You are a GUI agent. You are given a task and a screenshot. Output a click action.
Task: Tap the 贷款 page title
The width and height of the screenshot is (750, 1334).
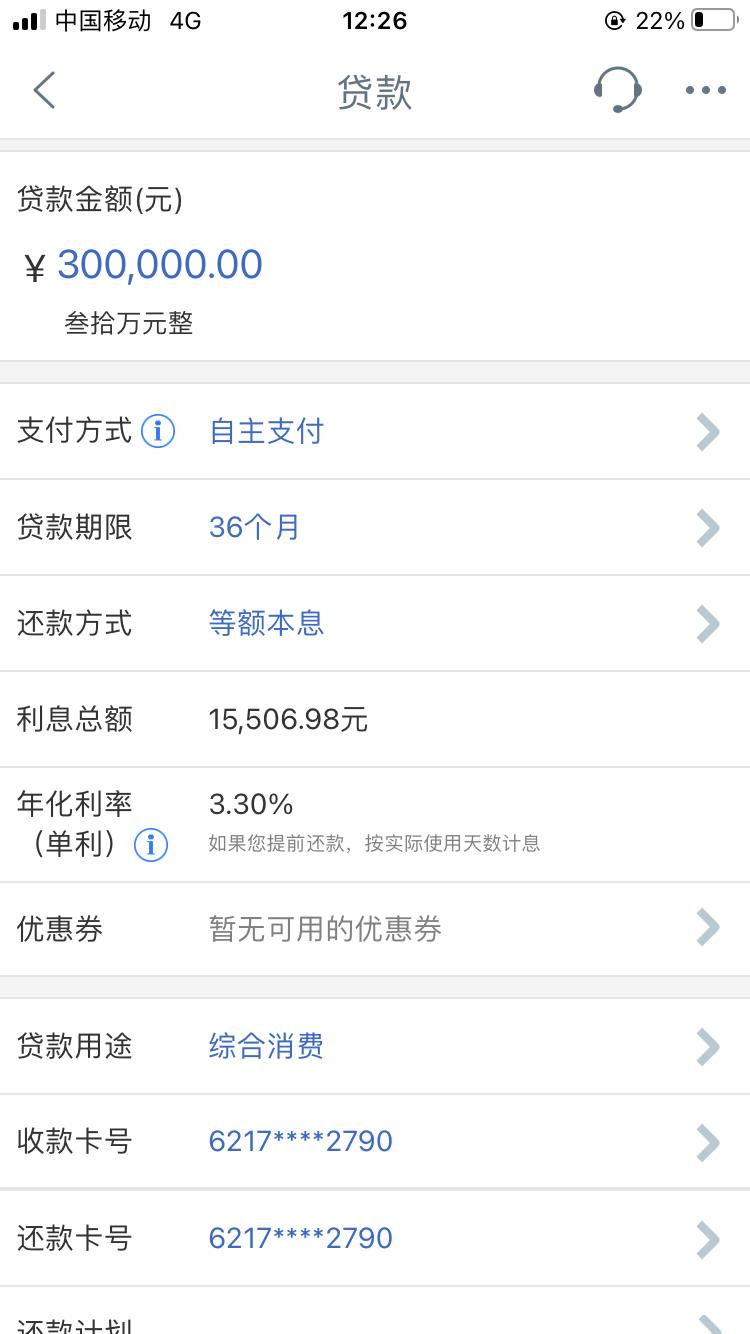[375, 89]
